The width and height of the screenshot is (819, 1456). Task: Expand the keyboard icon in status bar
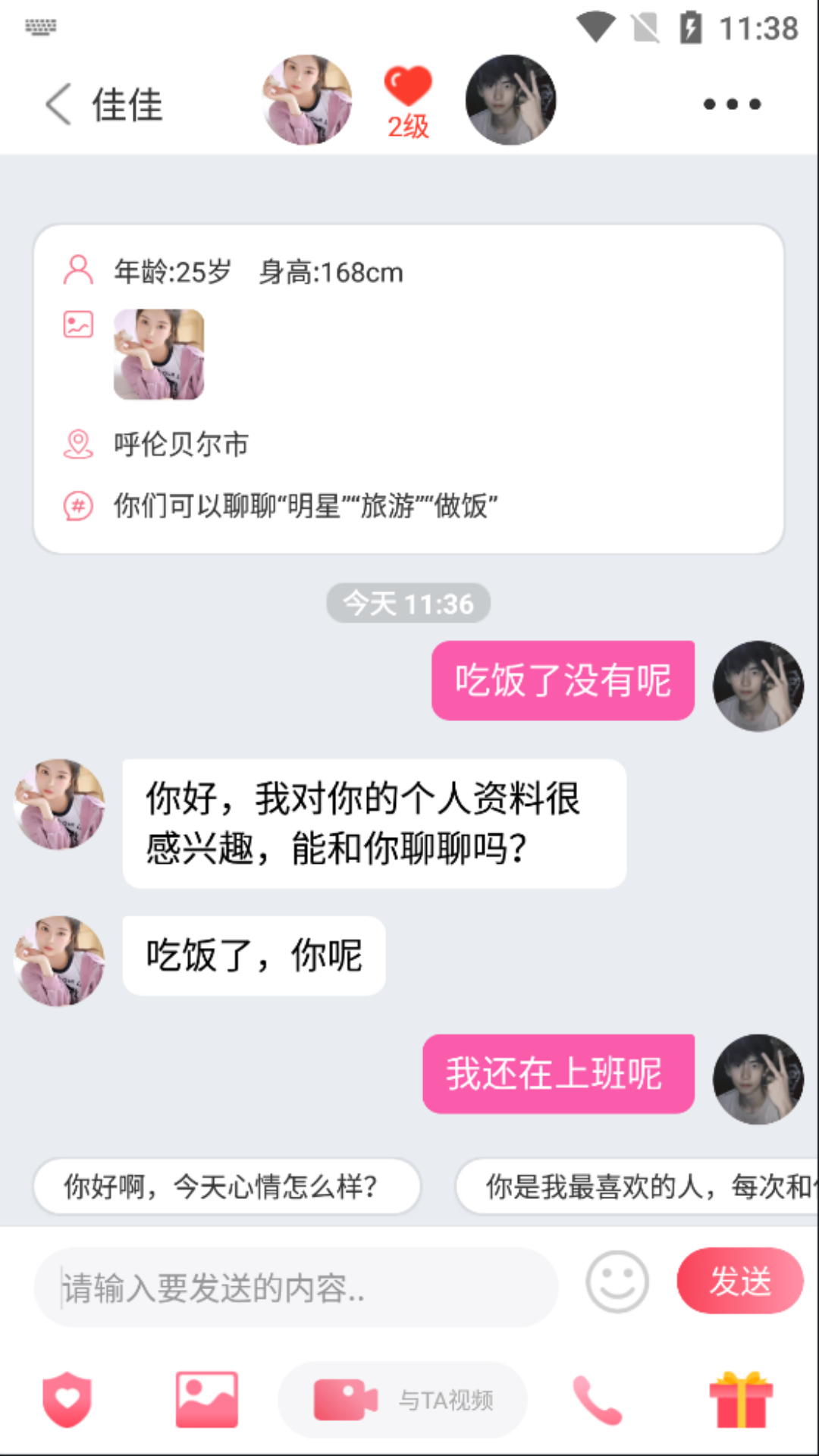click(42, 27)
